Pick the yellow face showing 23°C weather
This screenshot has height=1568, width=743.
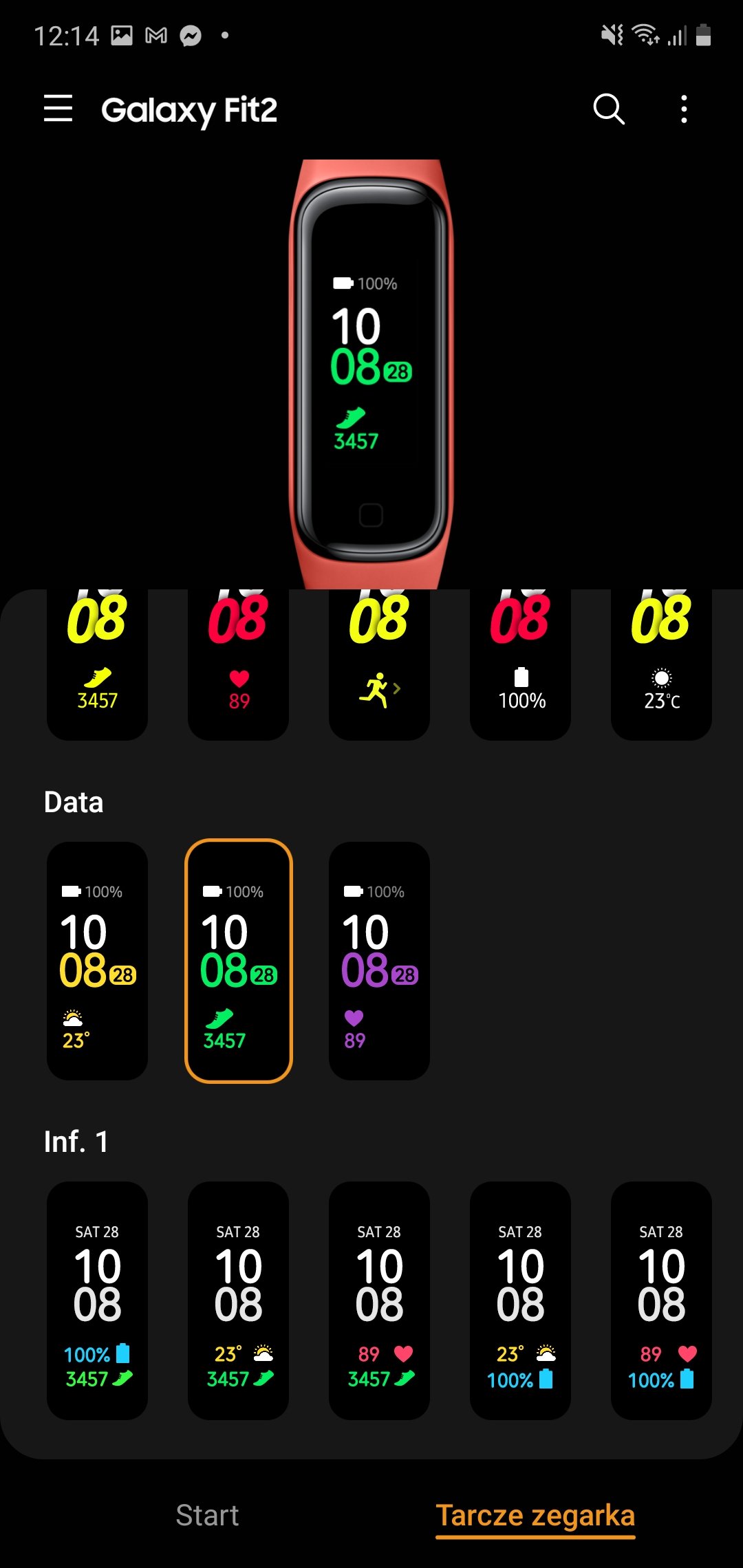pos(661,664)
